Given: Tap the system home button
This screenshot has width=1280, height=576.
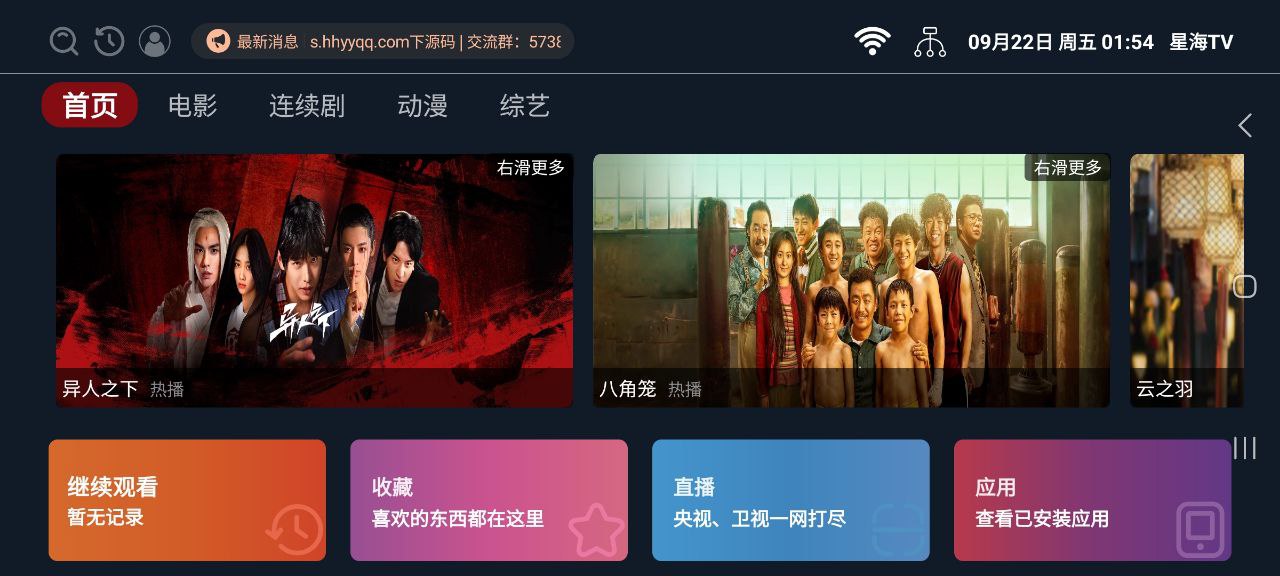Looking at the screenshot, I should [1245, 287].
